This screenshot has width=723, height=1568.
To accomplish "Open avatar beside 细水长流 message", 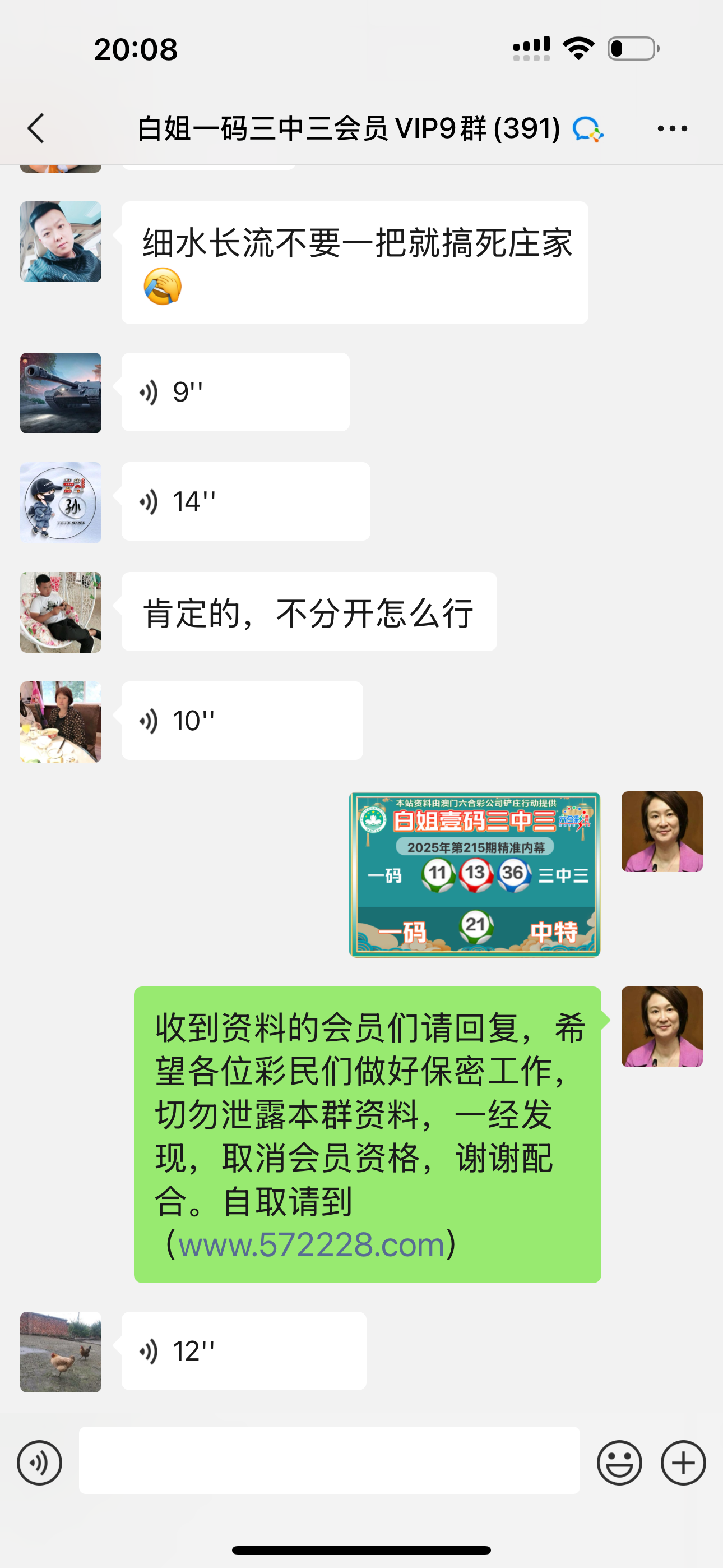I will coord(61,242).
